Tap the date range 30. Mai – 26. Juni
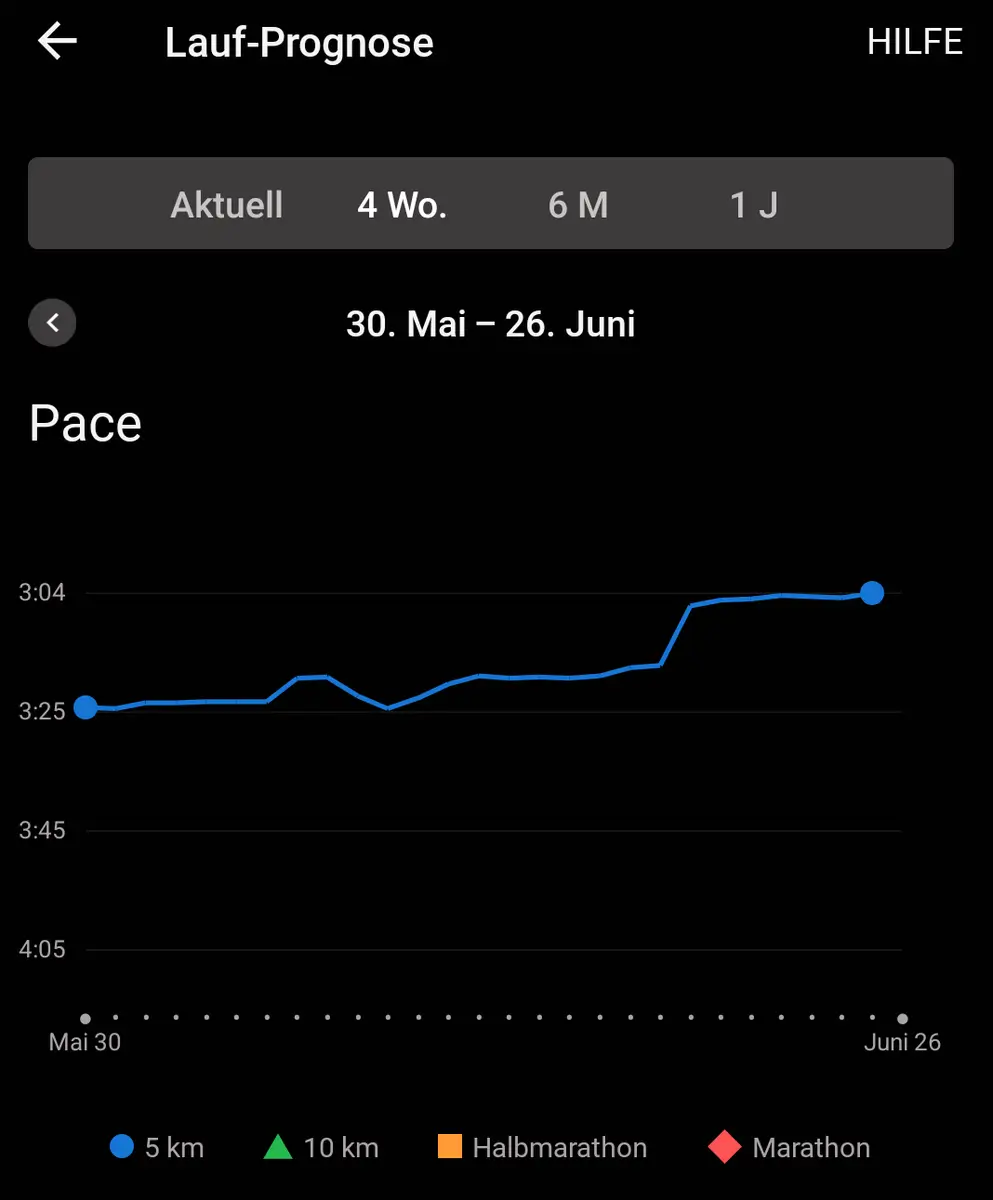 pyautogui.click(x=490, y=323)
